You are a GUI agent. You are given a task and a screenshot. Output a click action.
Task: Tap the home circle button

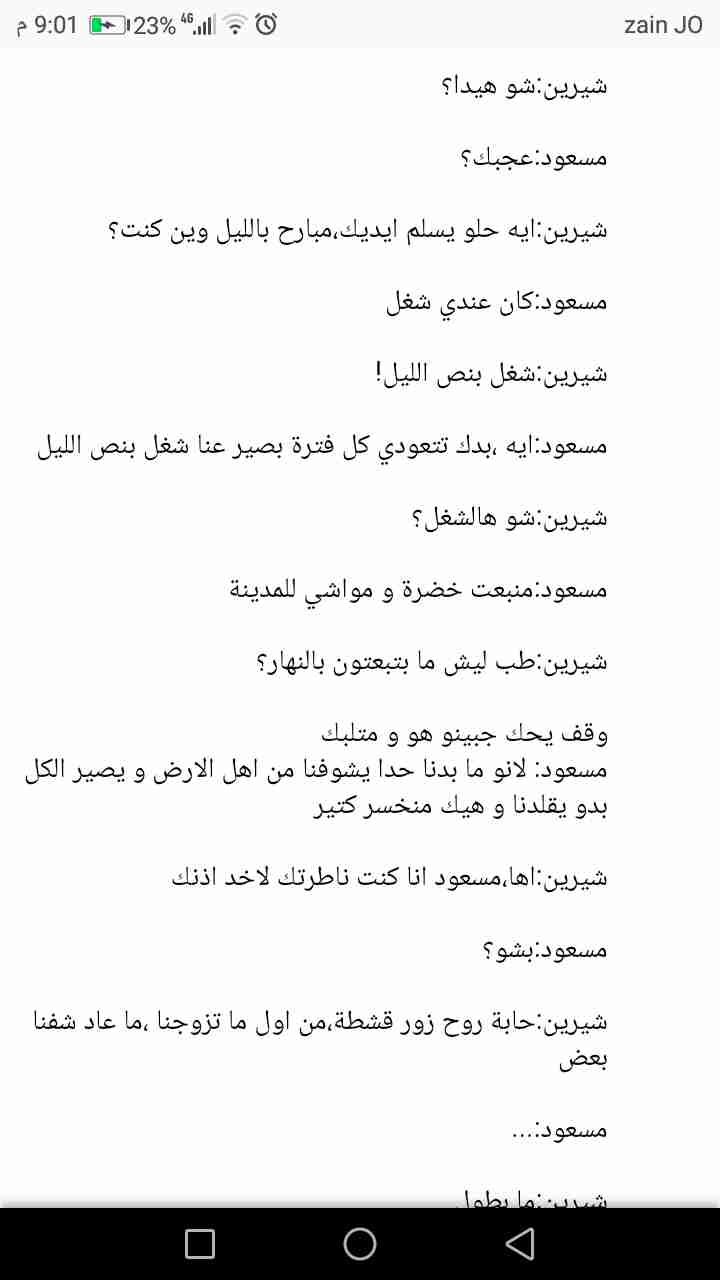[360, 1243]
